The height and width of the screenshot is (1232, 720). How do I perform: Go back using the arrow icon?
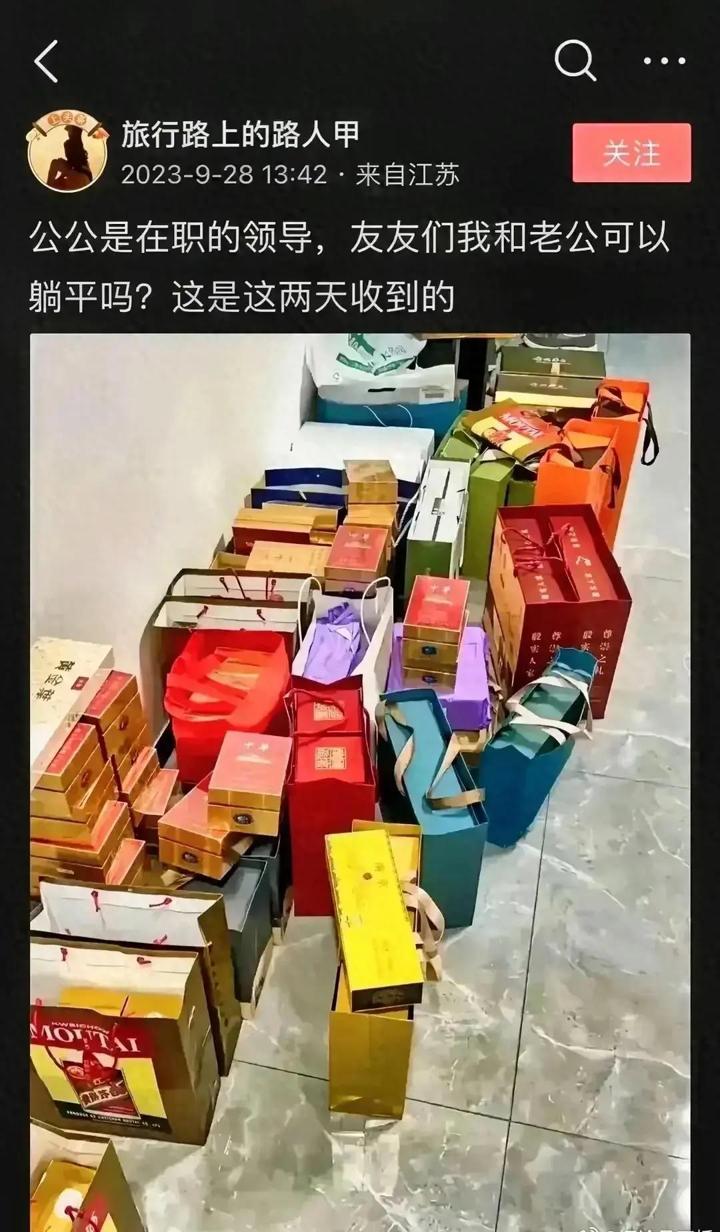click(x=46, y=62)
